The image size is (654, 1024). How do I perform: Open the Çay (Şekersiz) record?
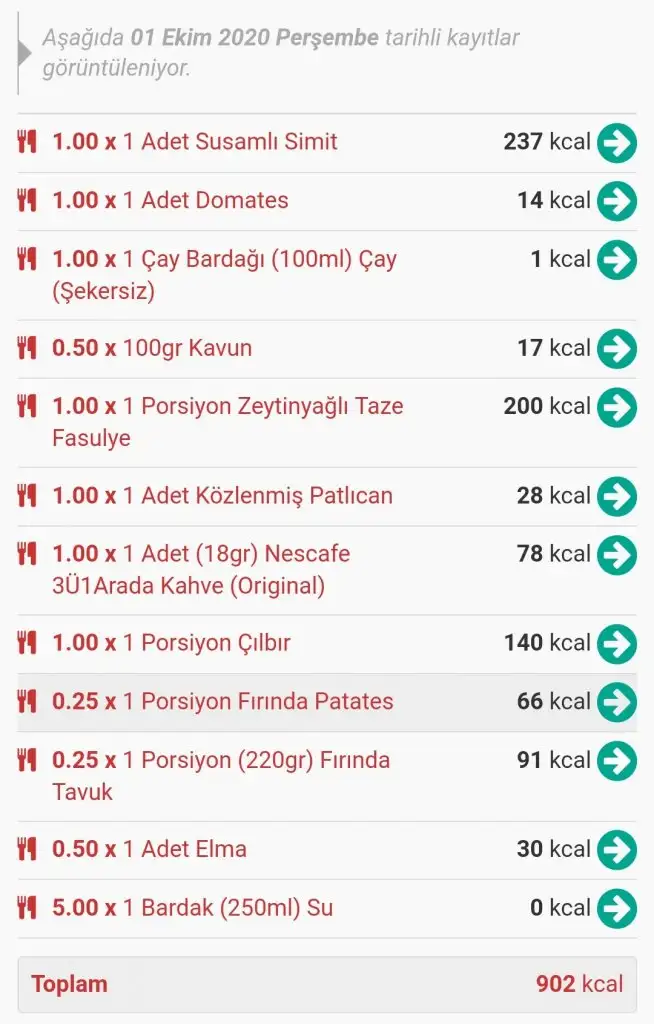(x=616, y=260)
